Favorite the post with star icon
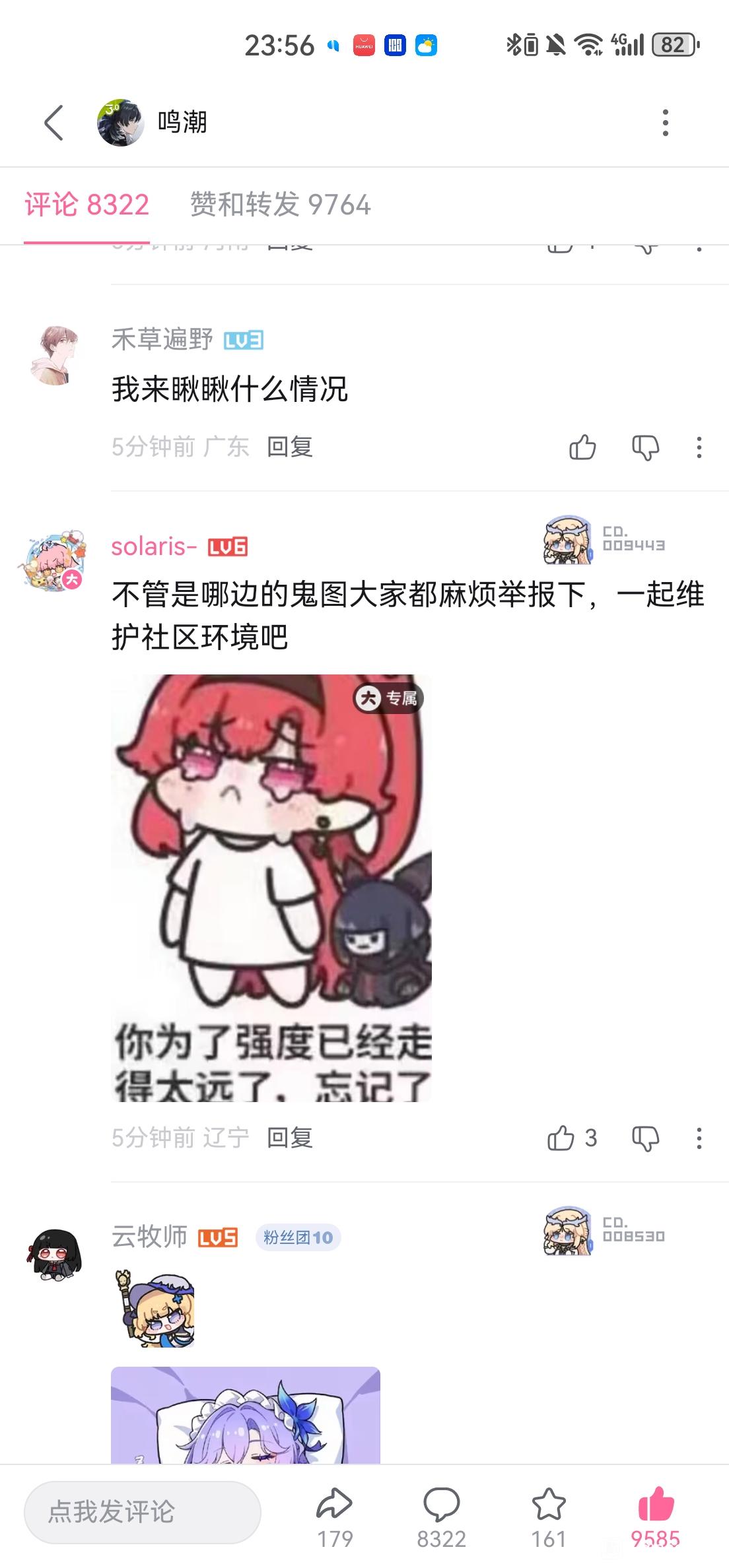729x1568 pixels. point(549,1517)
